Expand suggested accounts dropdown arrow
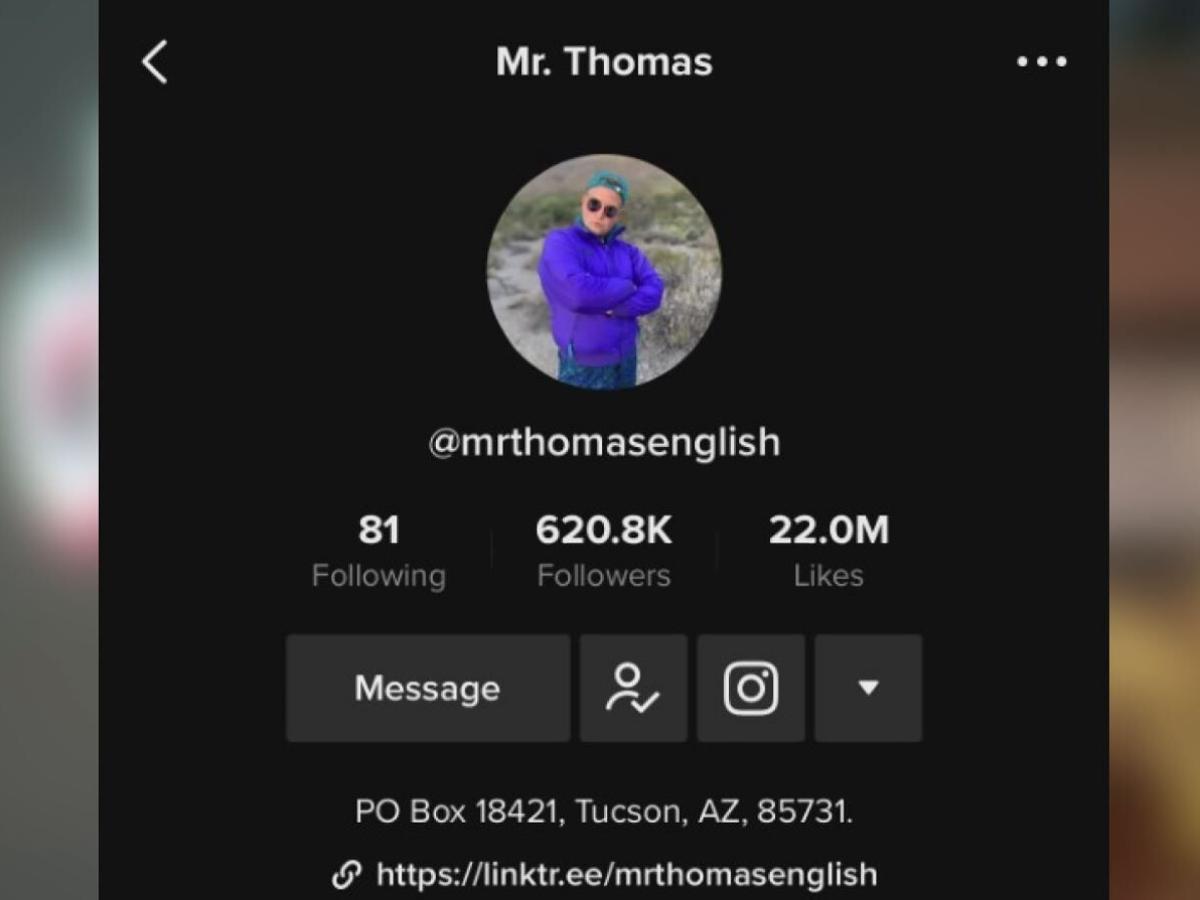 868,688
